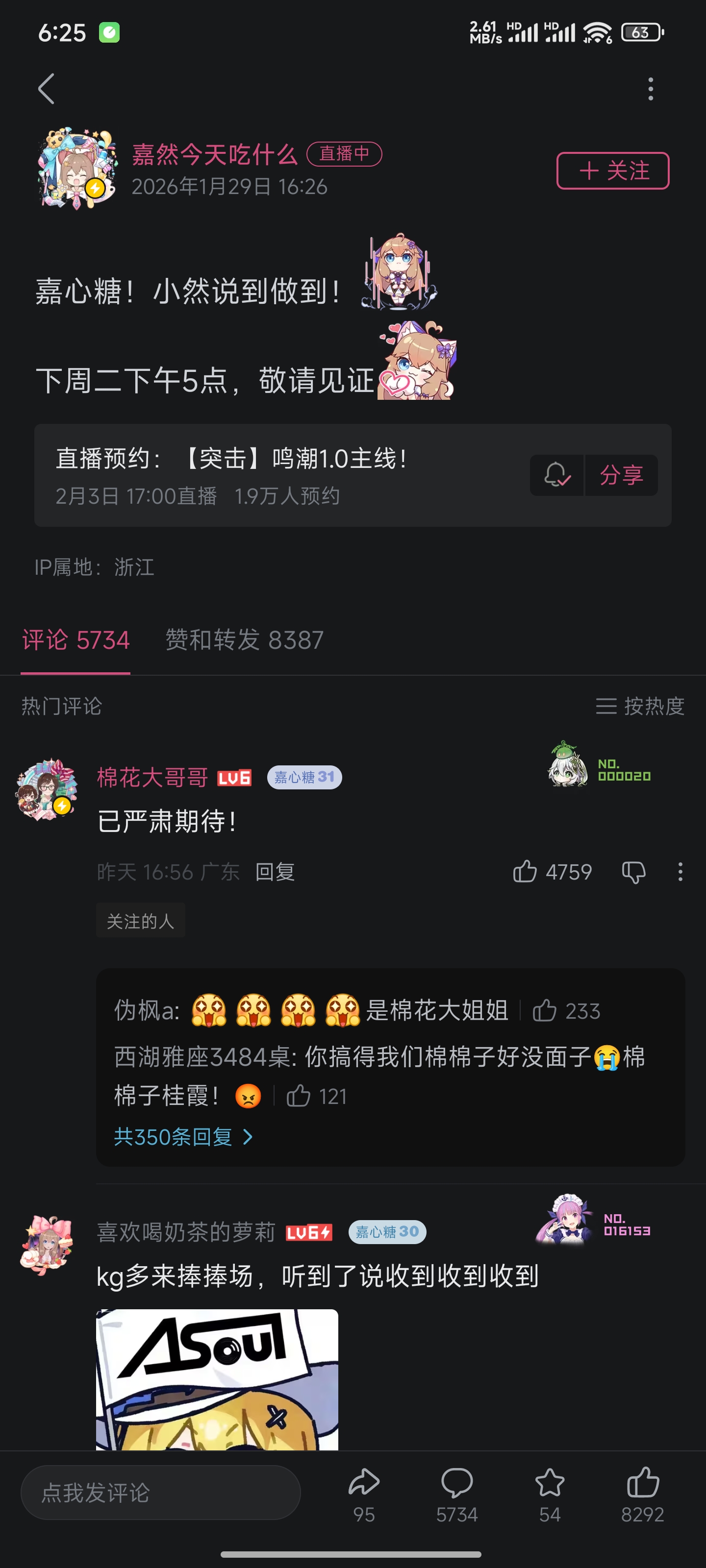Tap 点我发评论 to write a comment
Viewport: 706px width, 1568px height.
click(x=160, y=1493)
